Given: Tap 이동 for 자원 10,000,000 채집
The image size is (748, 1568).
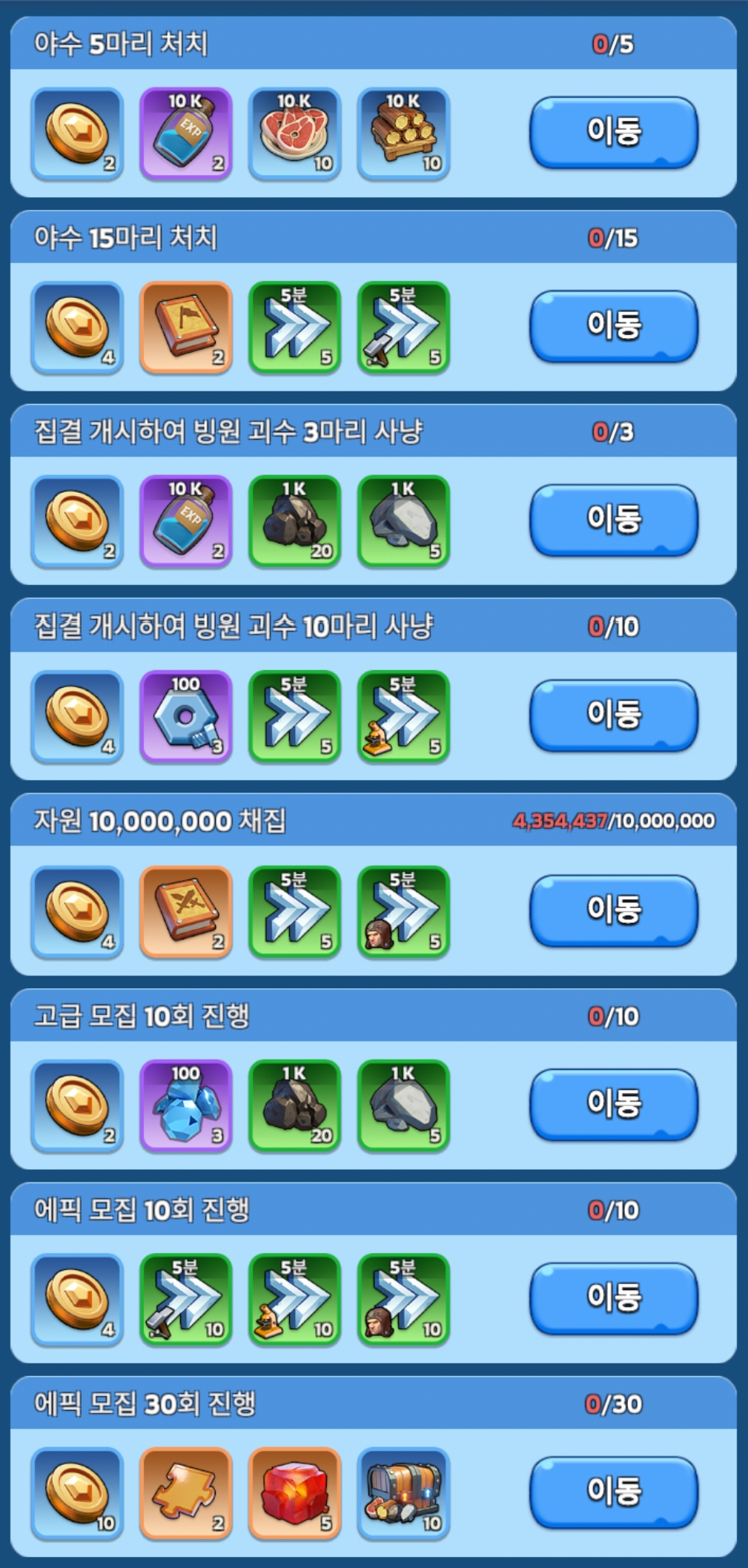Looking at the screenshot, I should (x=613, y=910).
